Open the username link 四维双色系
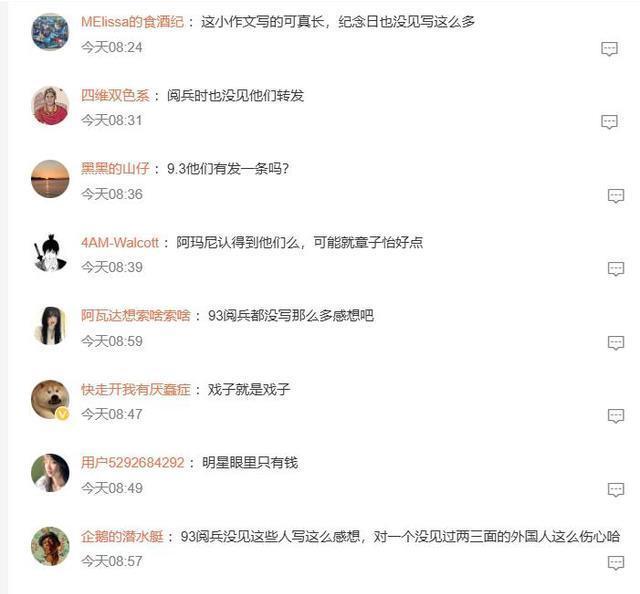 (x=115, y=95)
